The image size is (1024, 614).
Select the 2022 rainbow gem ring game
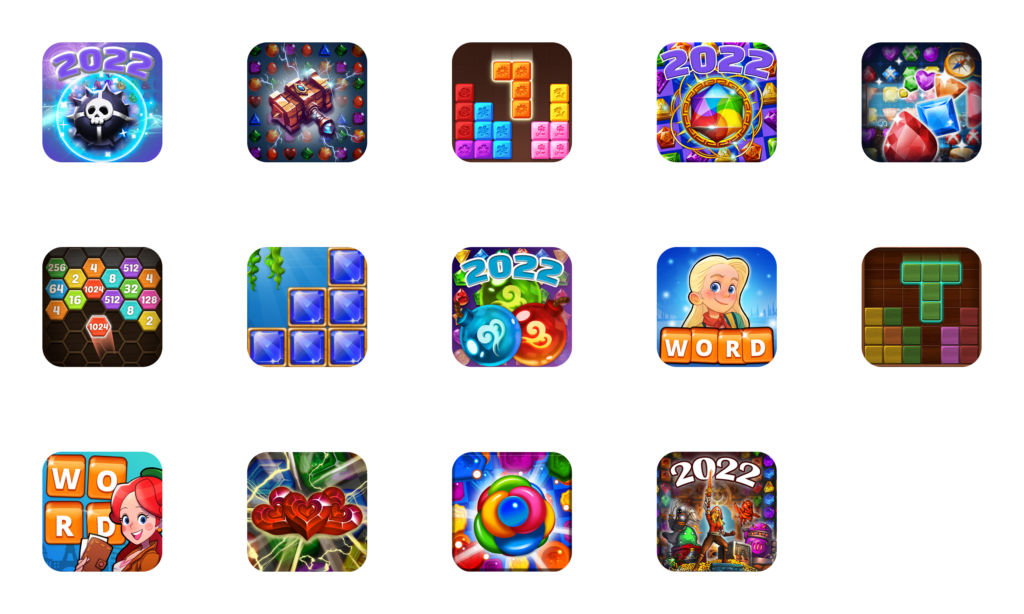point(717,102)
